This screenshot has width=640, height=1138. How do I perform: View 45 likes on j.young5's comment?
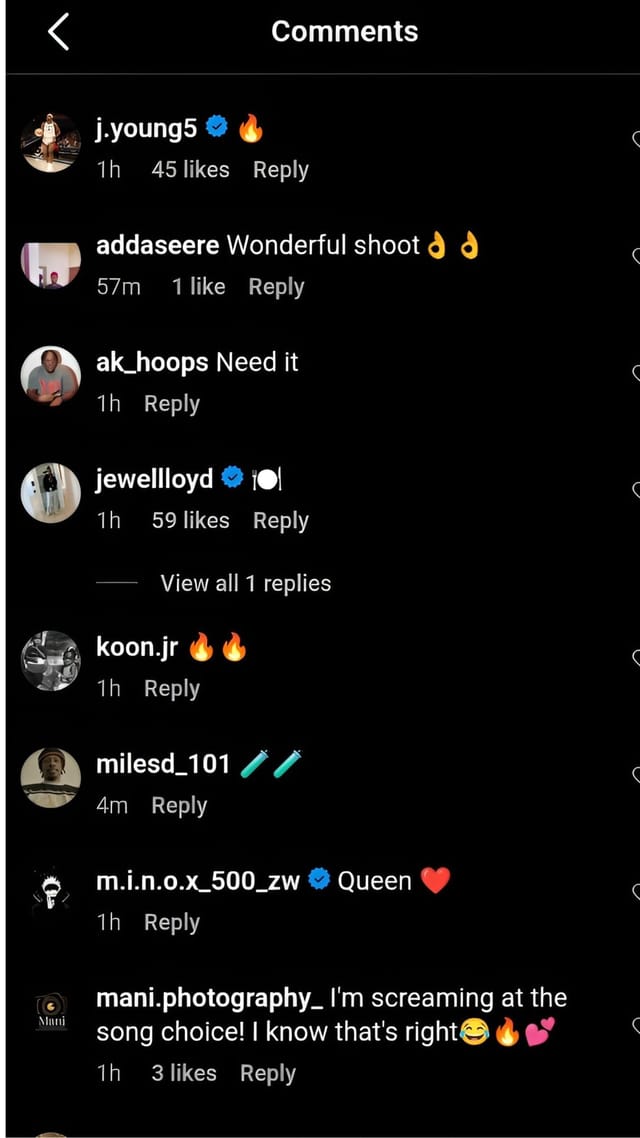pyautogui.click(x=190, y=170)
